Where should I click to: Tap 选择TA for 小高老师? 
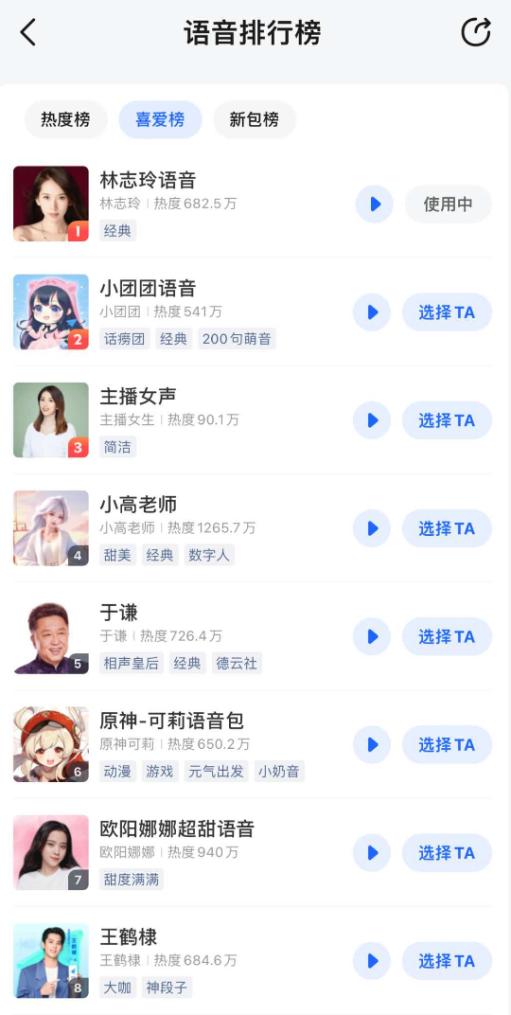click(x=447, y=528)
